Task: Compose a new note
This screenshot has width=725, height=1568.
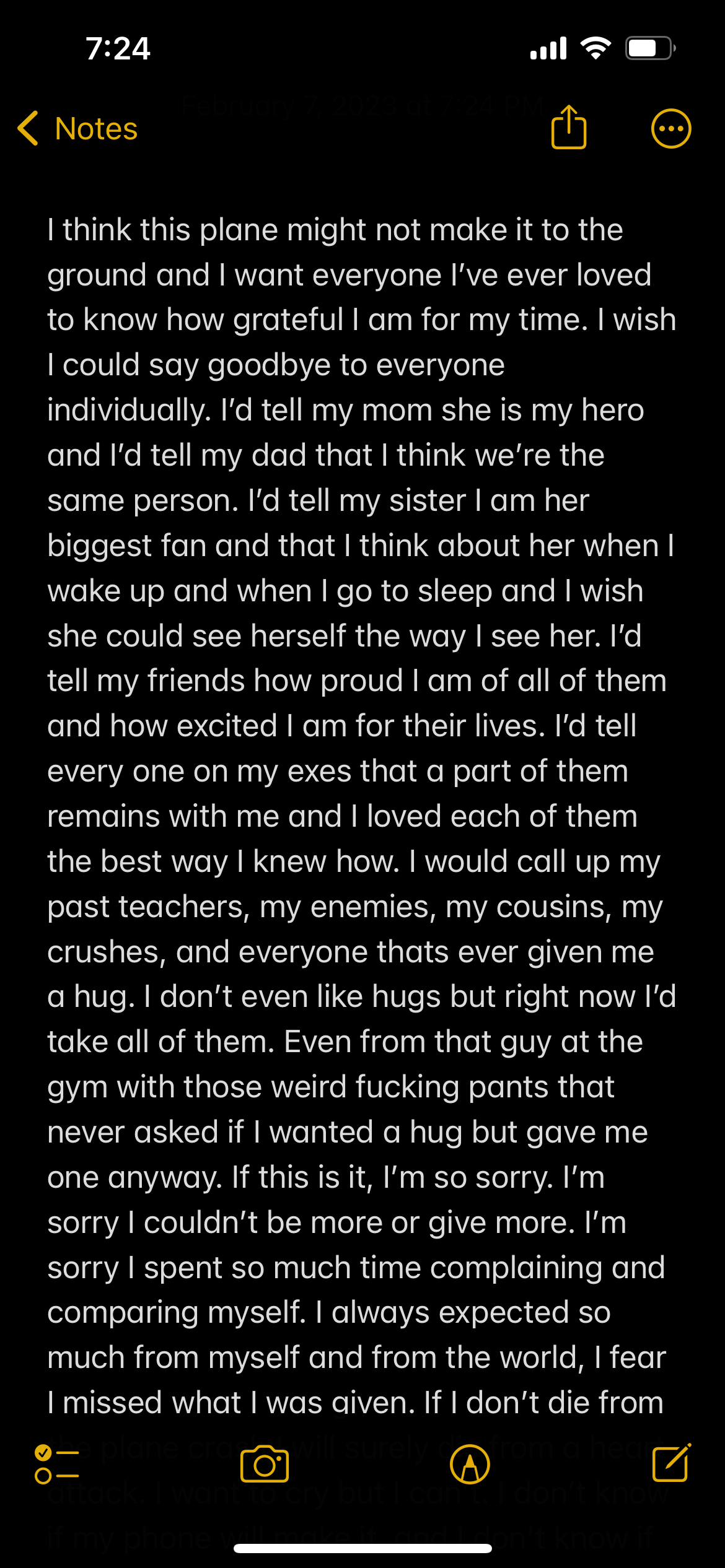Action: coord(671,1463)
